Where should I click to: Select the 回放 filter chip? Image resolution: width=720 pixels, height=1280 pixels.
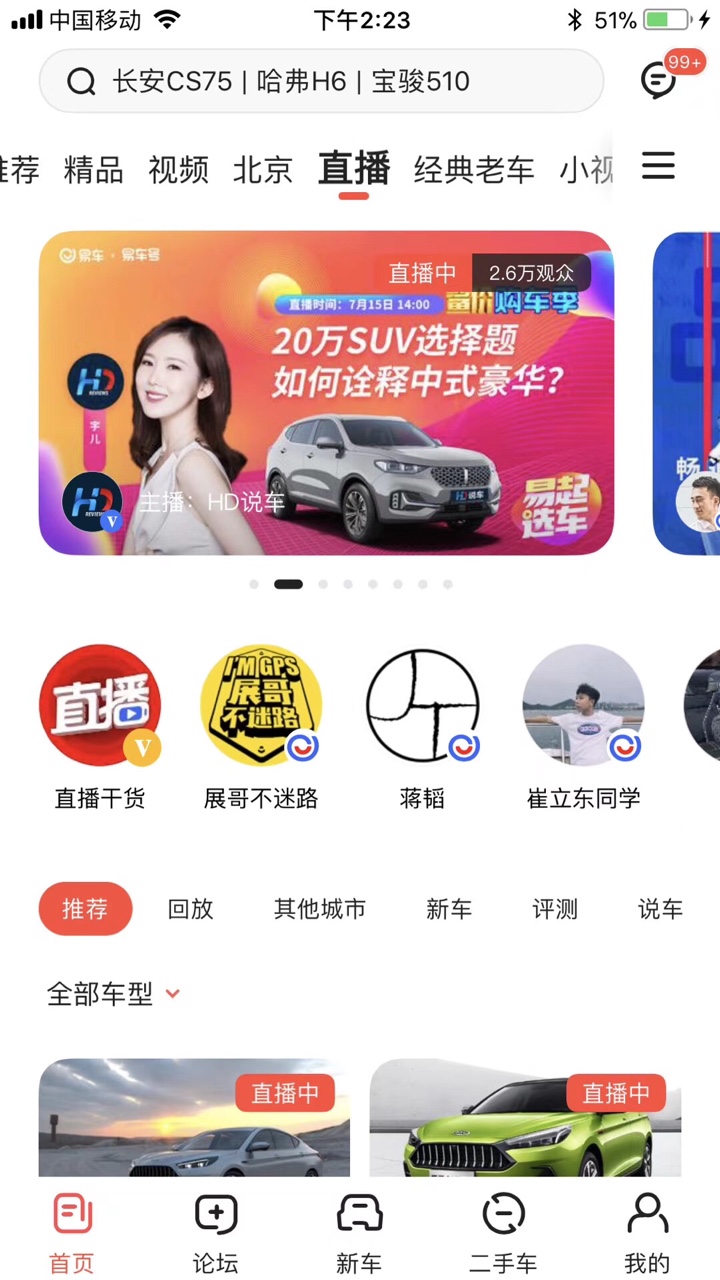coord(190,909)
